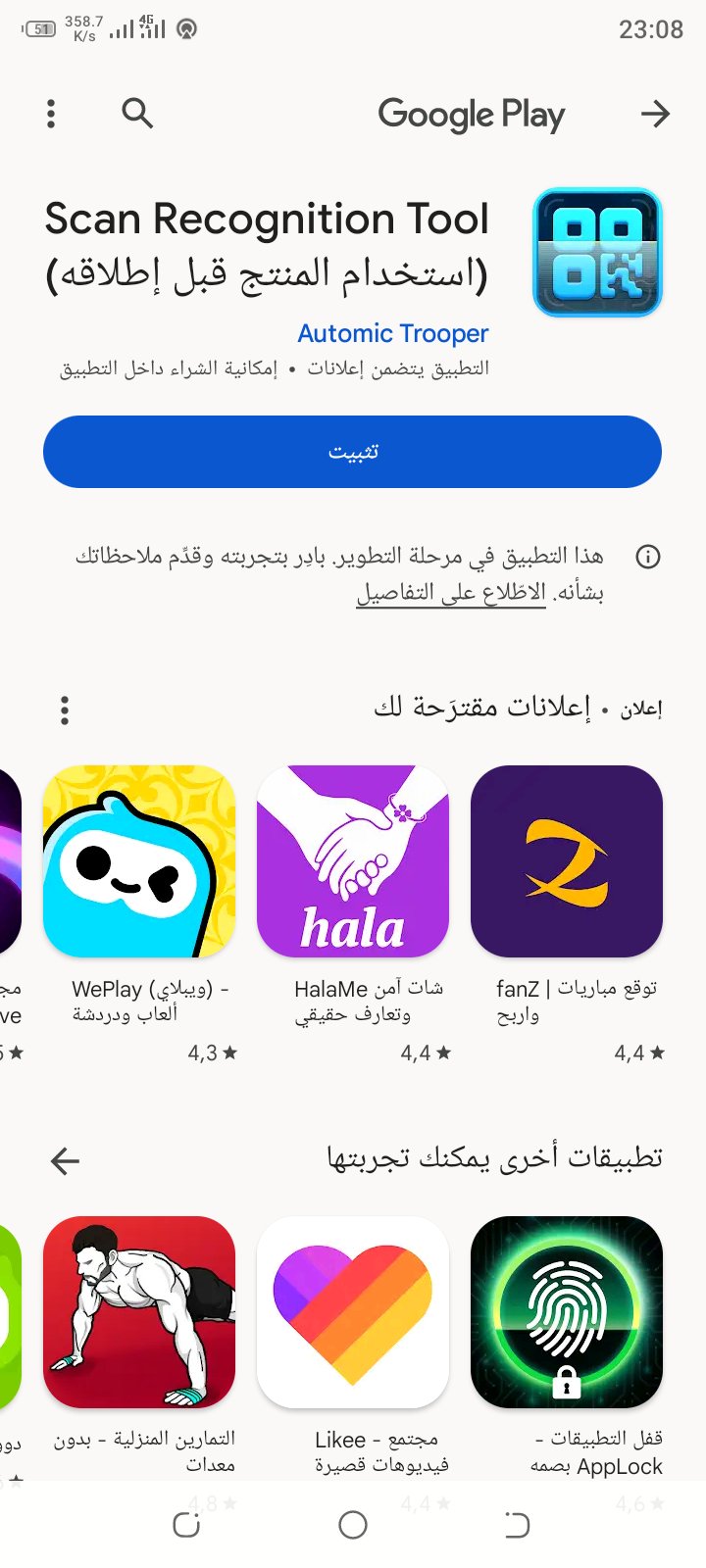Open the Automic Trooper developer page

point(392,333)
